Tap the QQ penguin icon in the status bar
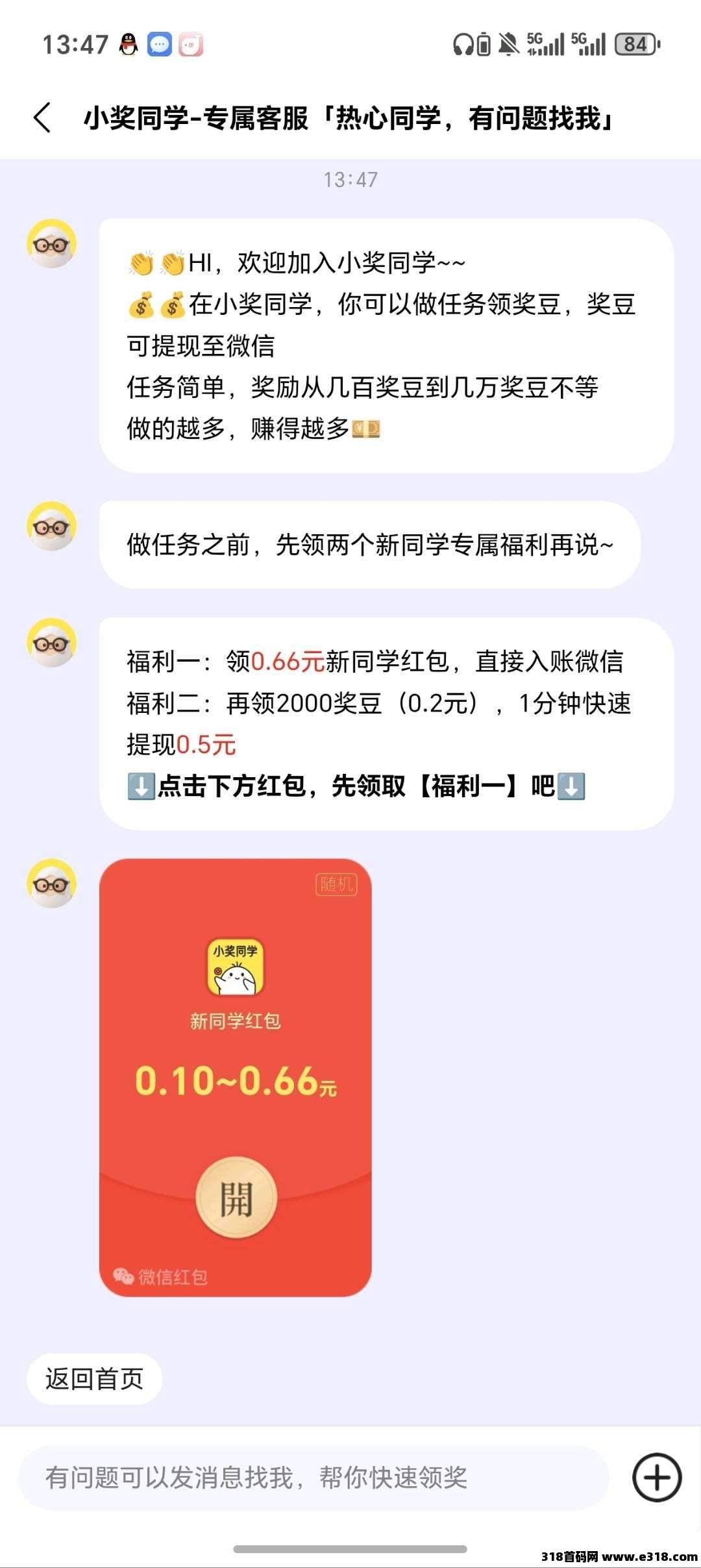 click(x=127, y=44)
